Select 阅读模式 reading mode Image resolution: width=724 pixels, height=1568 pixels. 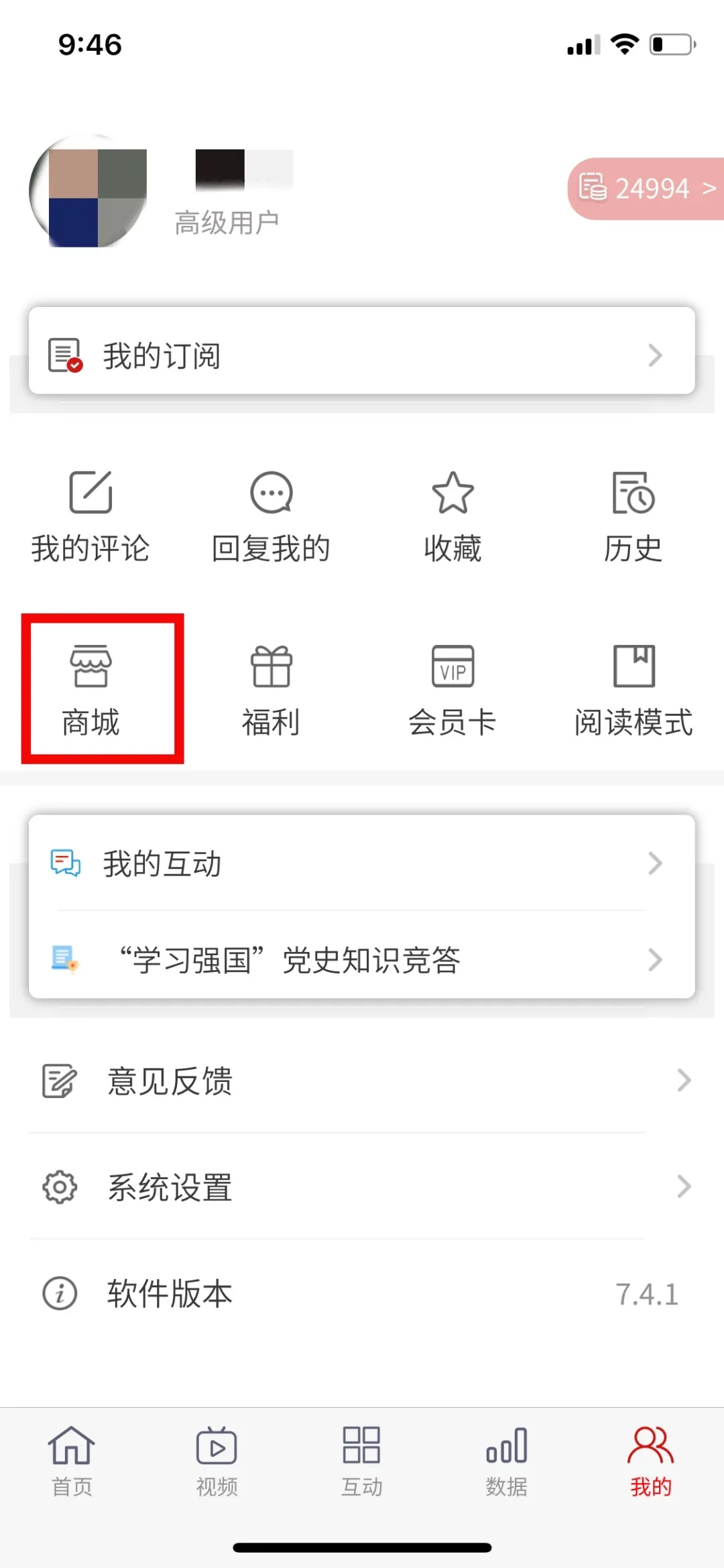pyautogui.click(x=633, y=690)
